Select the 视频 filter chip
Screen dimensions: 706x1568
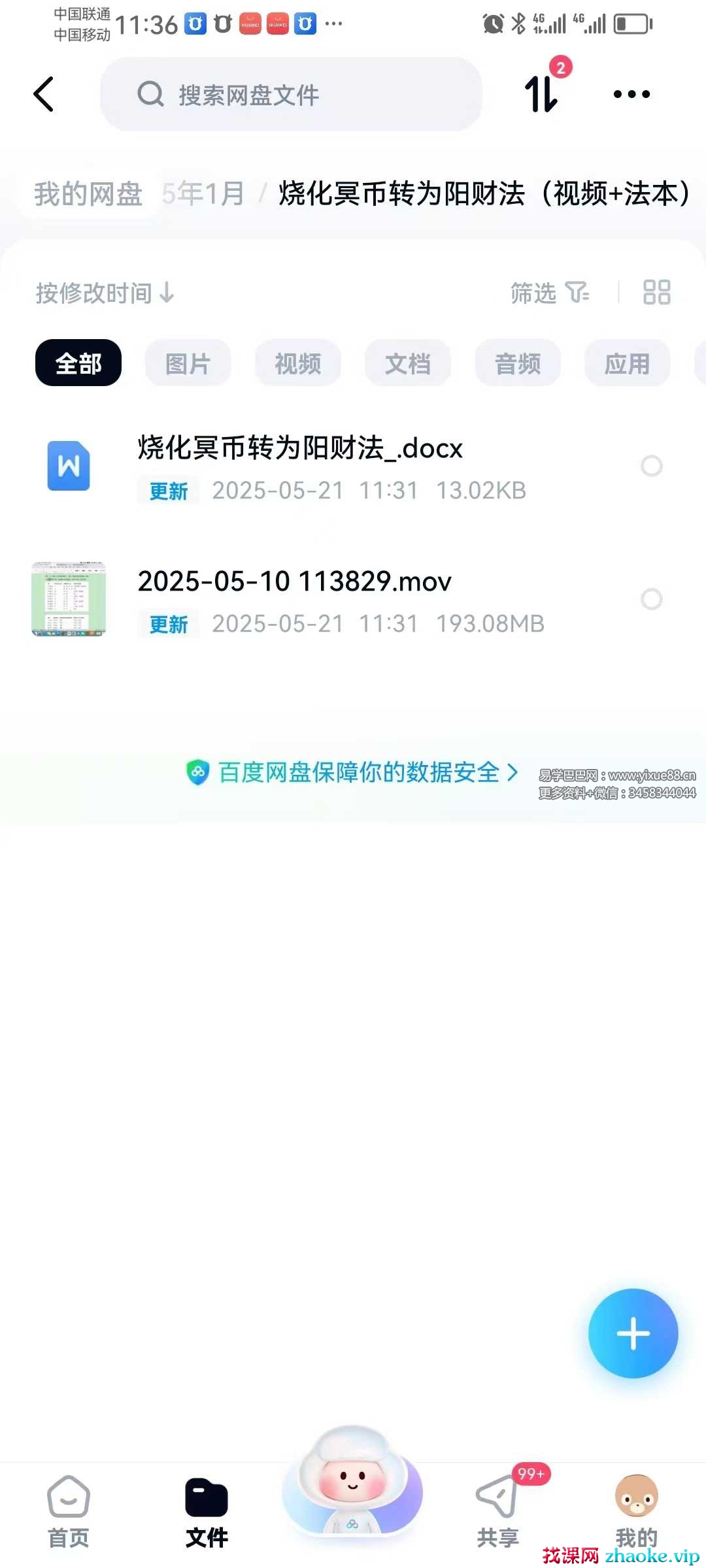coord(298,363)
